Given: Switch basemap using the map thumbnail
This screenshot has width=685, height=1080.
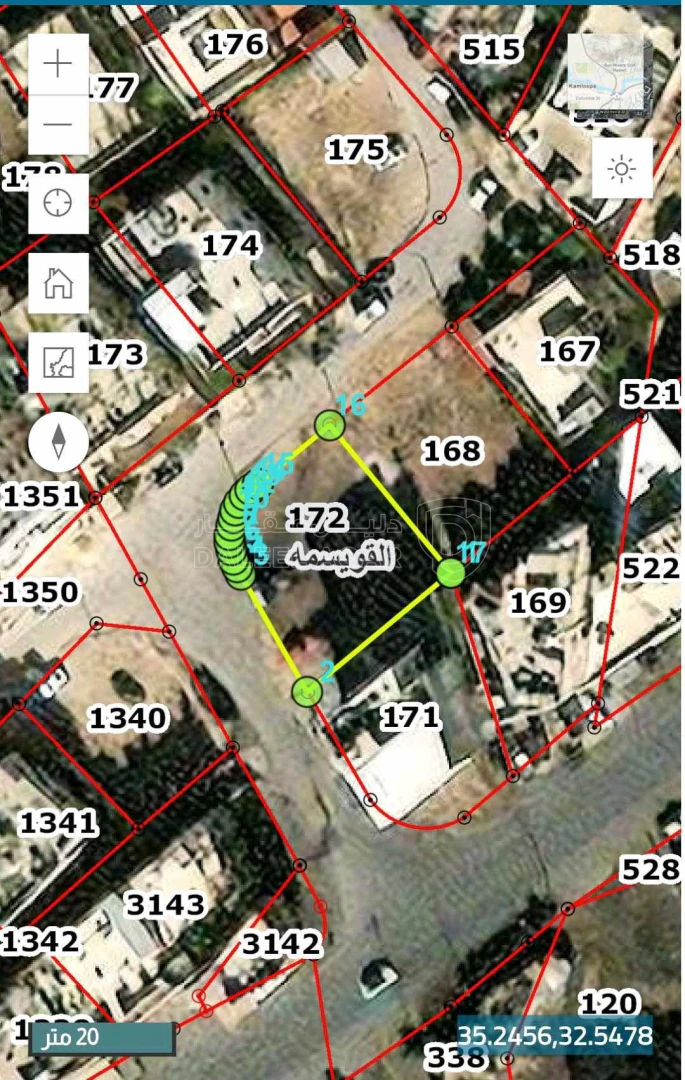Looking at the screenshot, I should tap(610, 77).
